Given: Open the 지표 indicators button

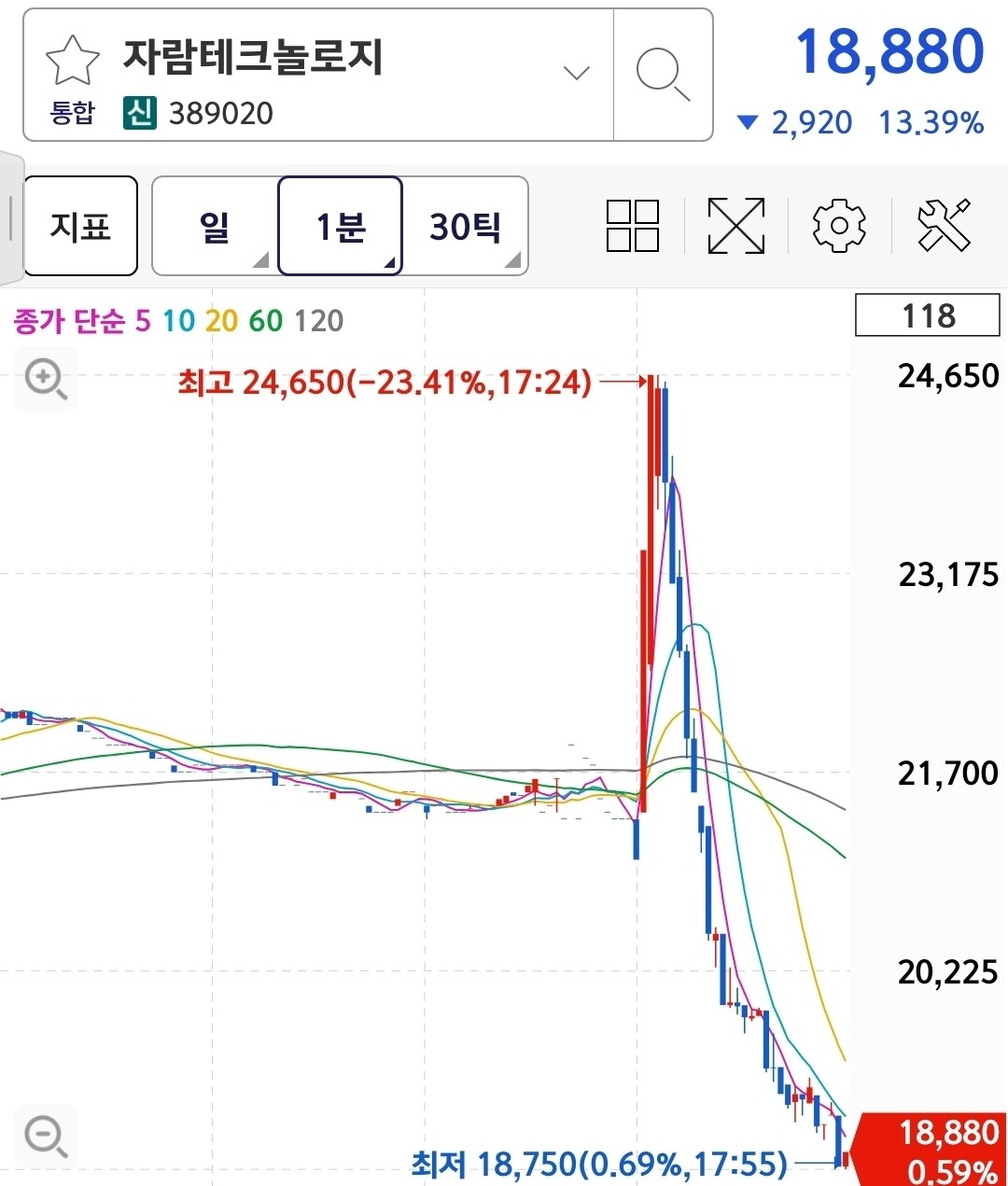Looking at the screenshot, I should [80, 226].
